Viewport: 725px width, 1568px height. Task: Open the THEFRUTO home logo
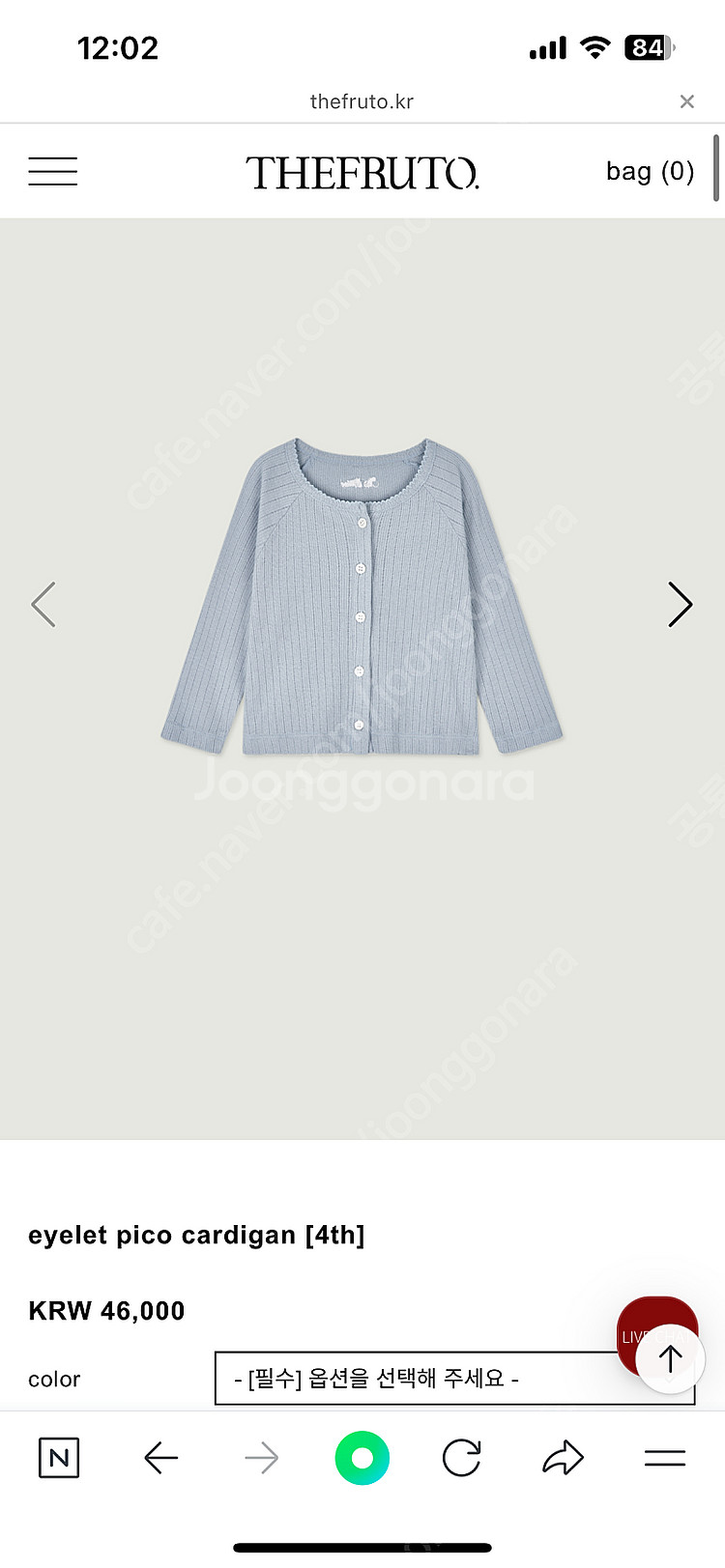[362, 173]
